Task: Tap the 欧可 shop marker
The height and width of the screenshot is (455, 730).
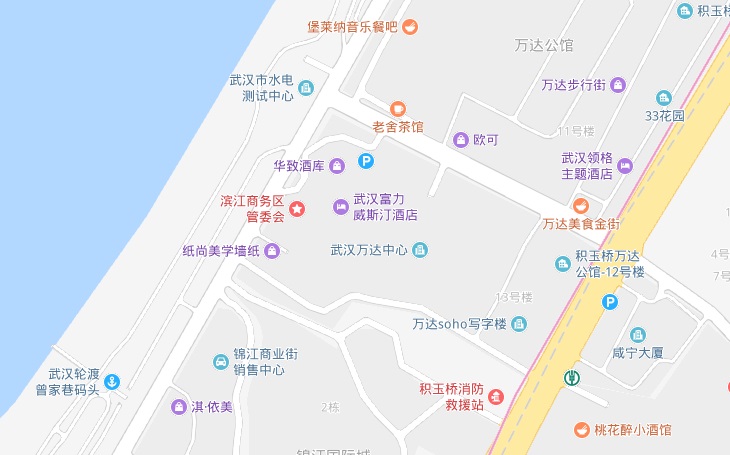Action: click(x=461, y=140)
